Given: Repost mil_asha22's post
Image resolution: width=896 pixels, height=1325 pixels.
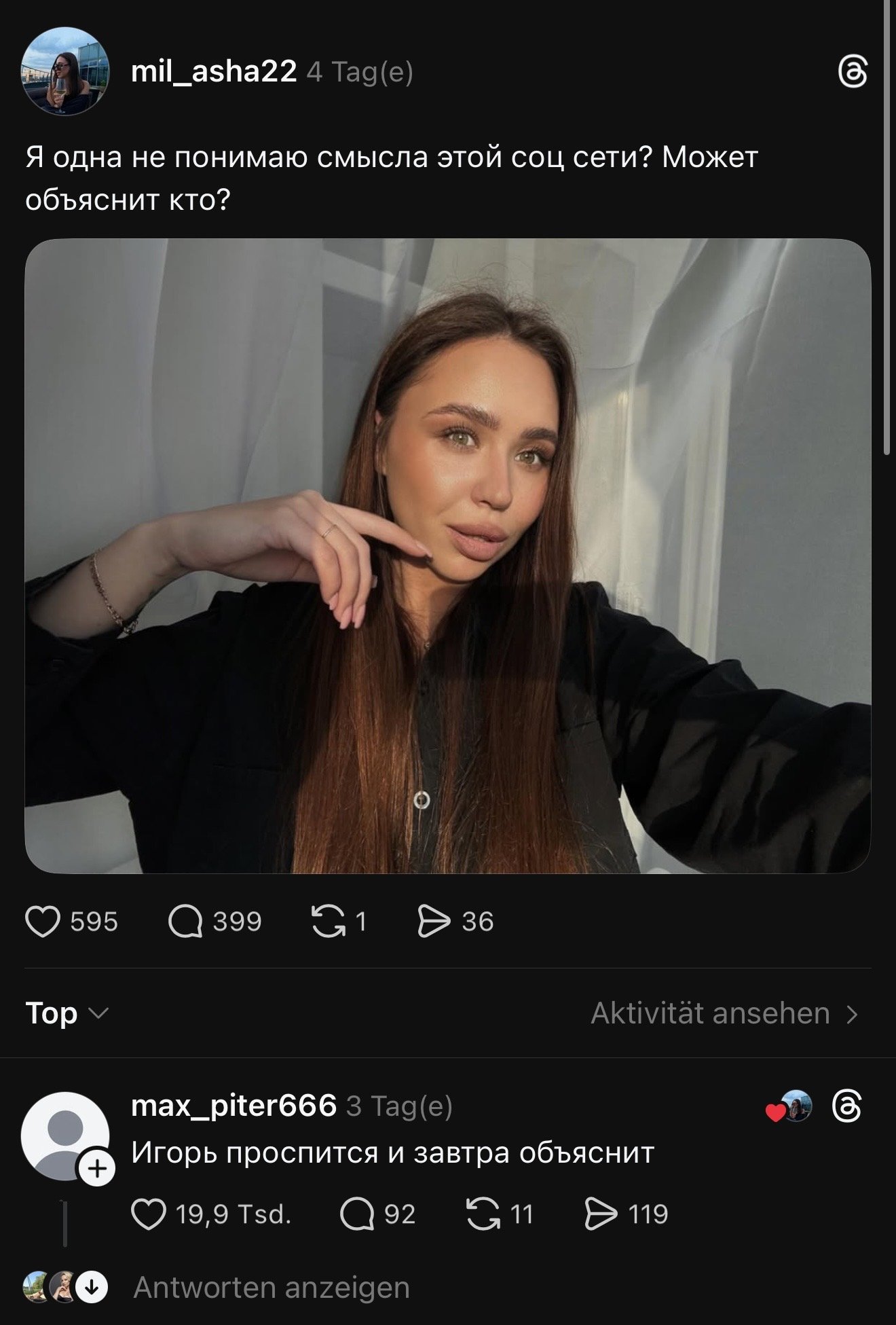Looking at the screenshot, I should (x=329, y=922).
